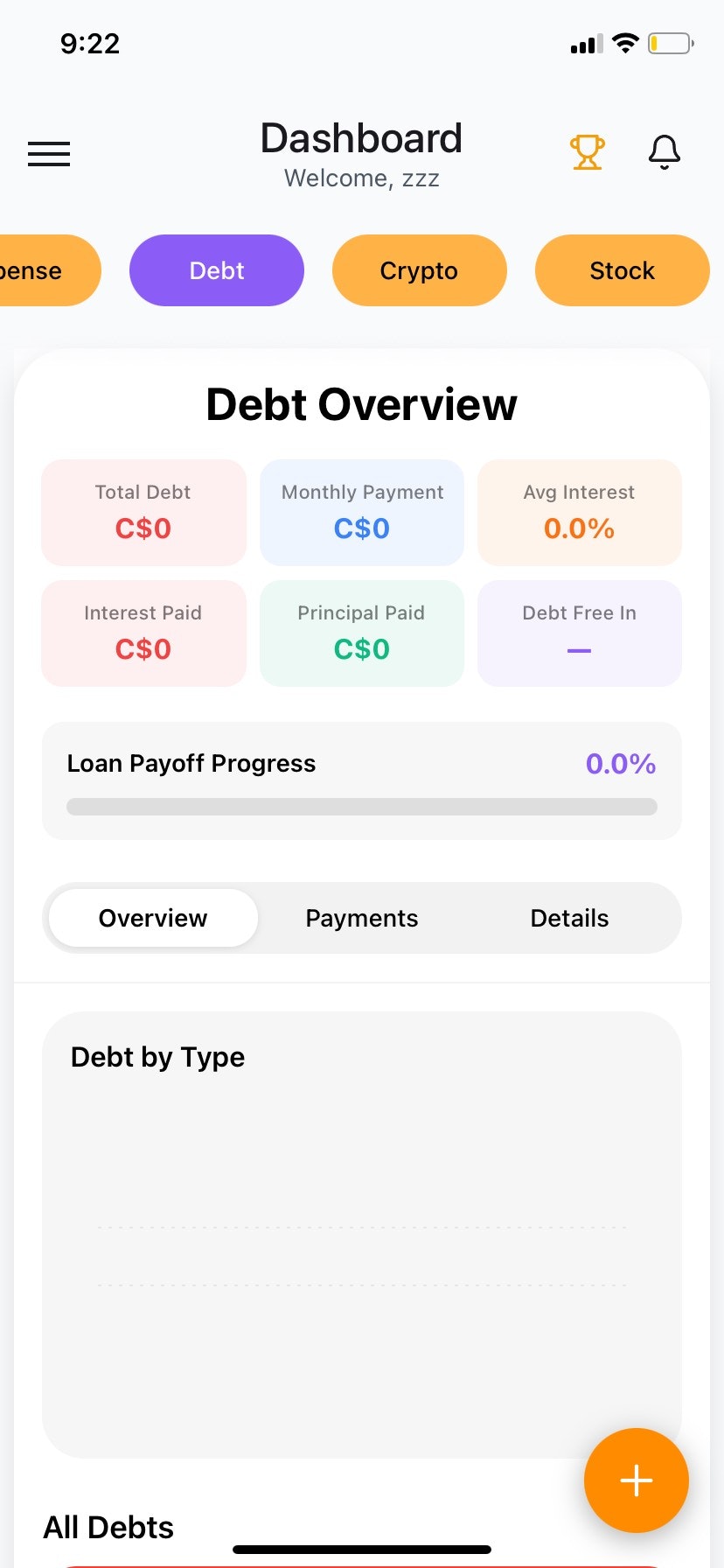
Task: Tap the Welcome, zzz greeting text
Action: coord(361,178)
